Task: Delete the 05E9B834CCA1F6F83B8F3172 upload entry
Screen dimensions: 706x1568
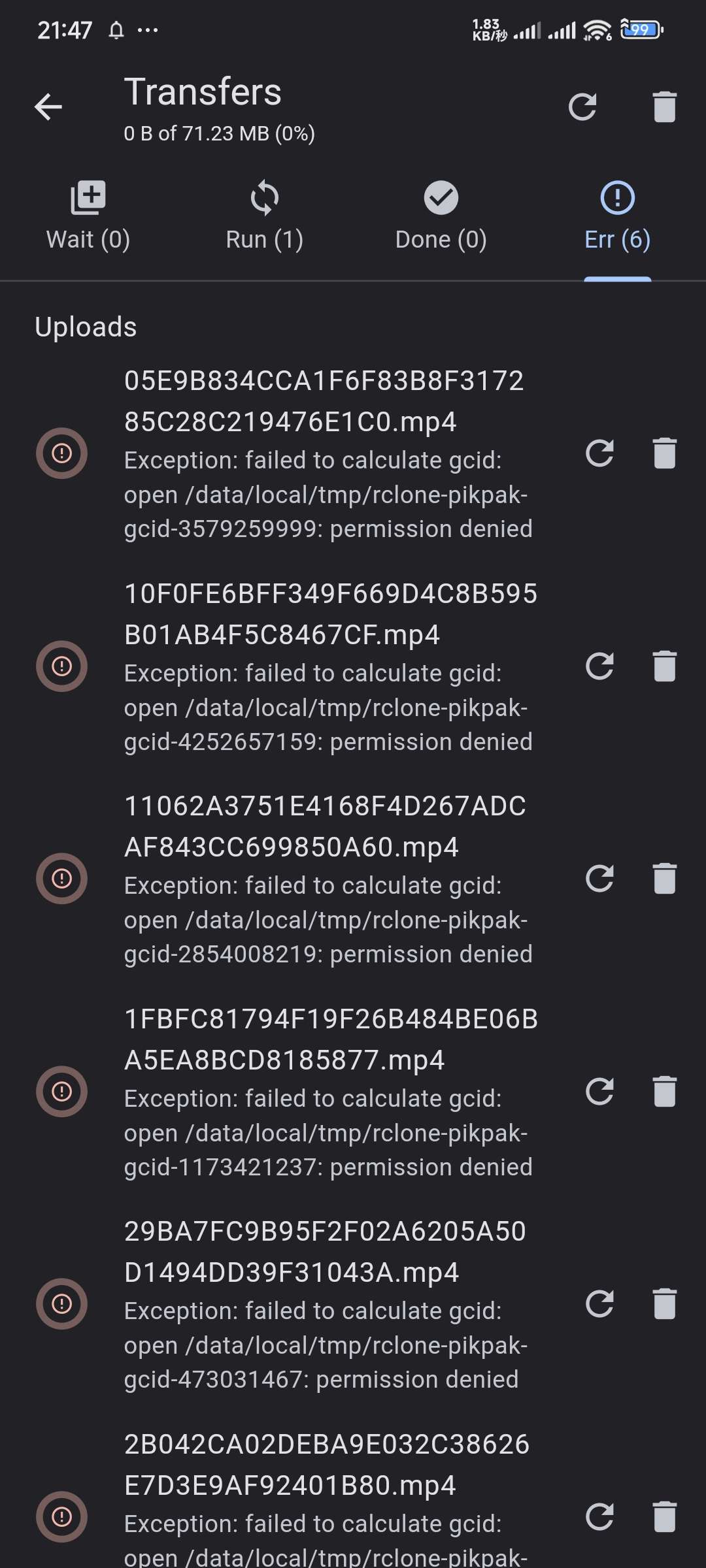Action: [x=664, y=453]
